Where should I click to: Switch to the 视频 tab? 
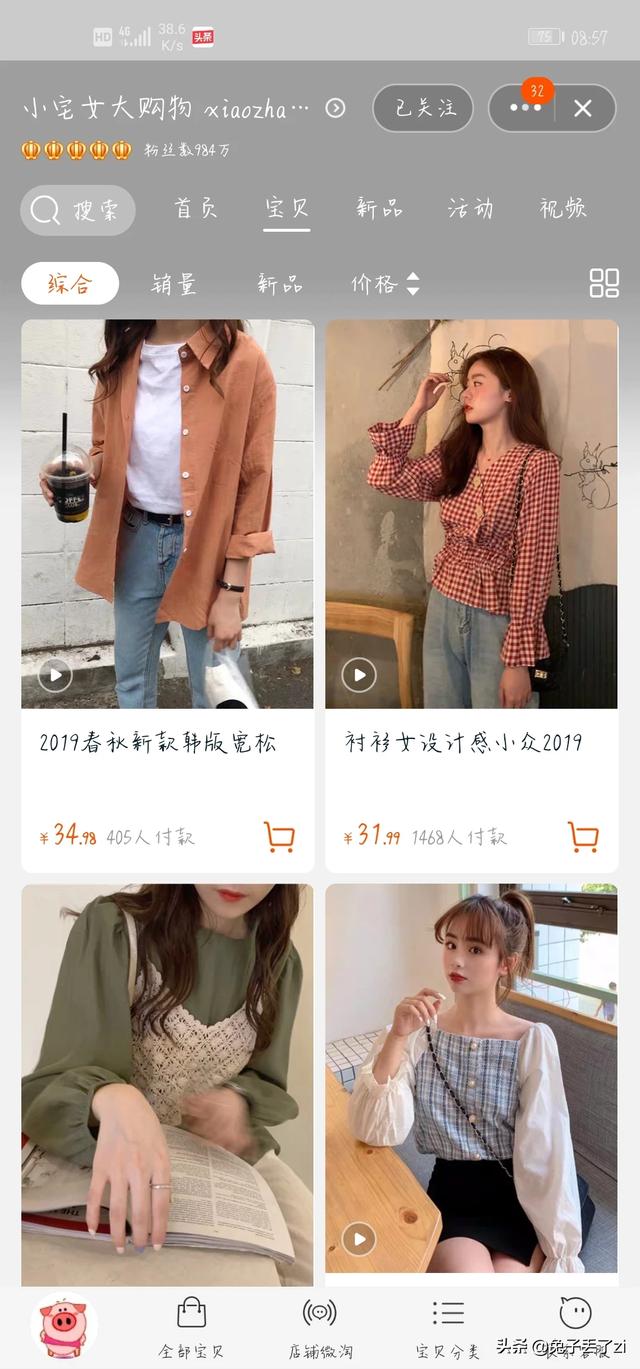[563, 208]
